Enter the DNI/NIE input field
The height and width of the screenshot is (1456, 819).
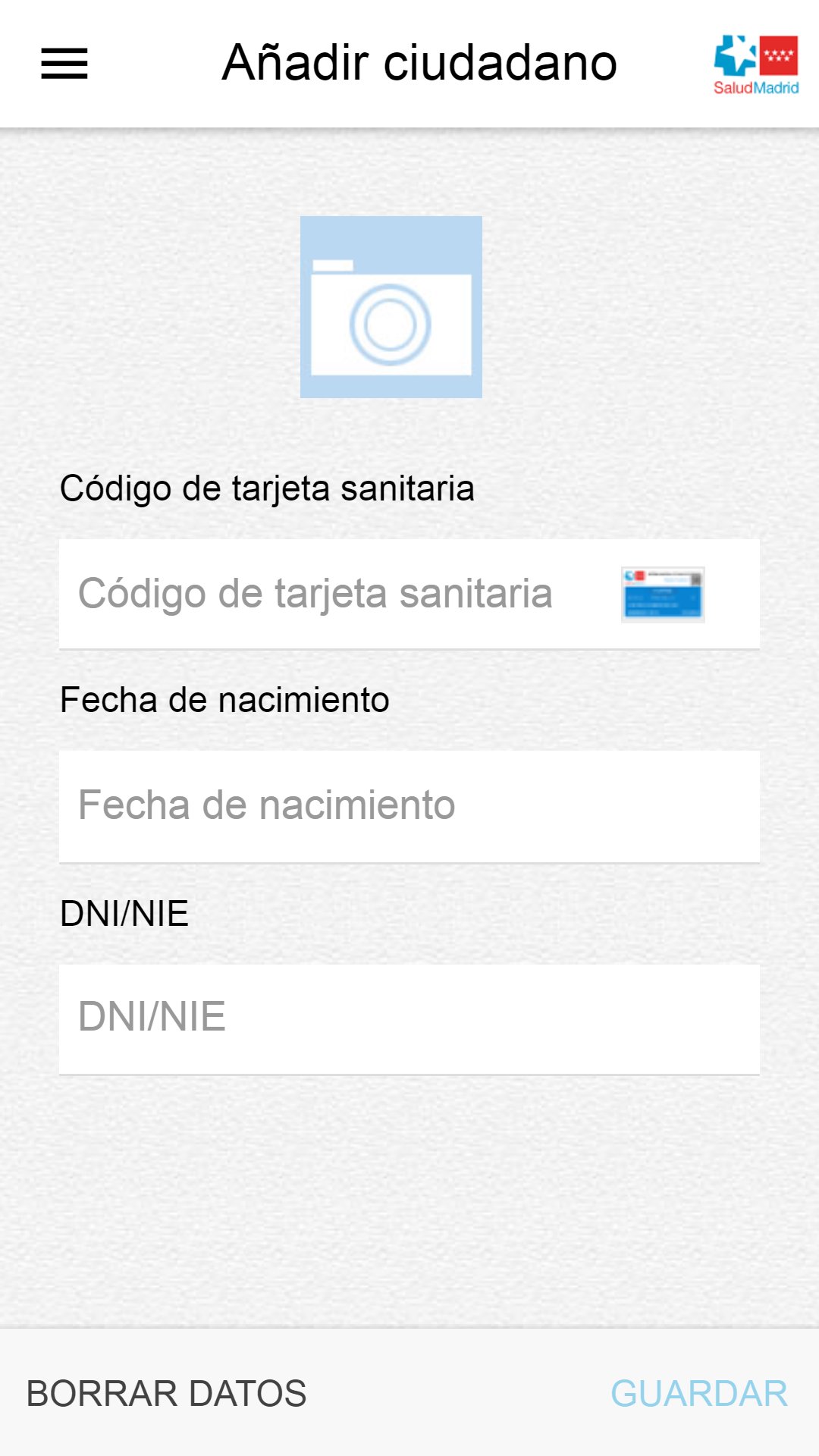point(409,1018)
